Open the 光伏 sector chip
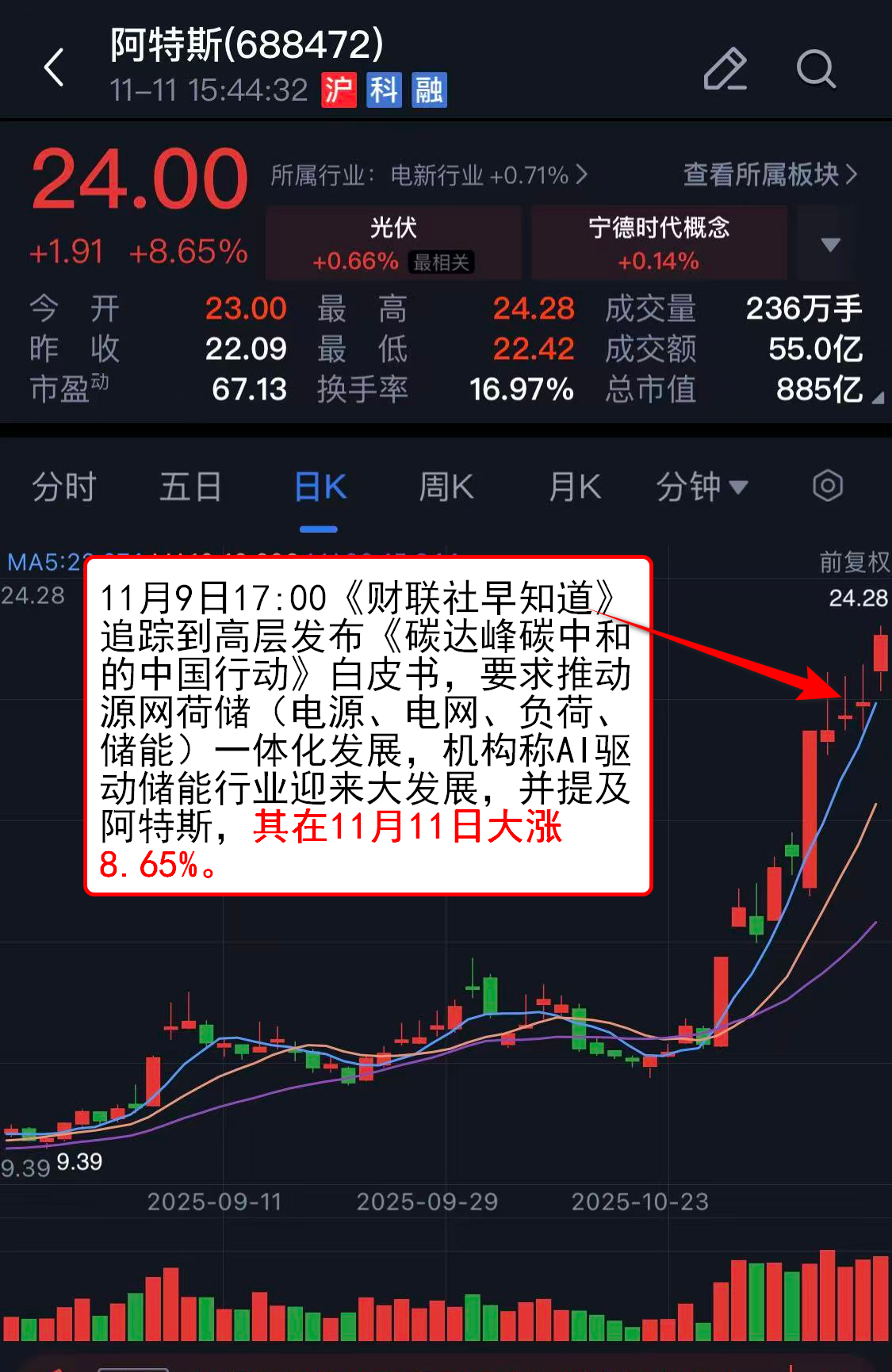Image resolution: width=892 pixels, height=1372 pixels. pos(393,243)
